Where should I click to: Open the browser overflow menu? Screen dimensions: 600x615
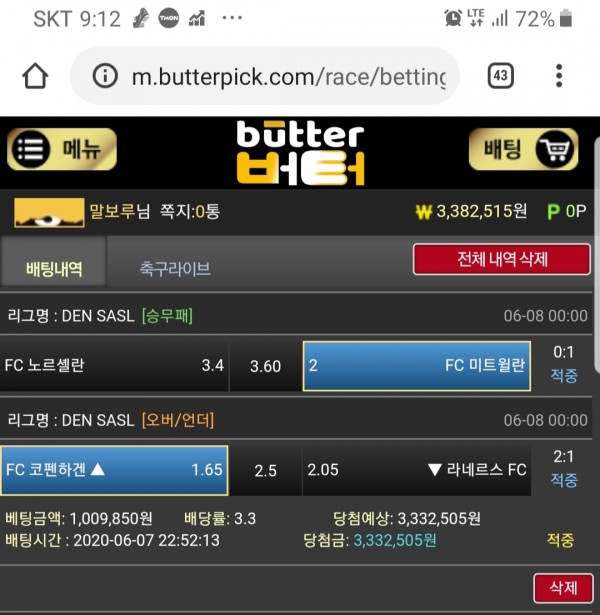tap(558, 76)
